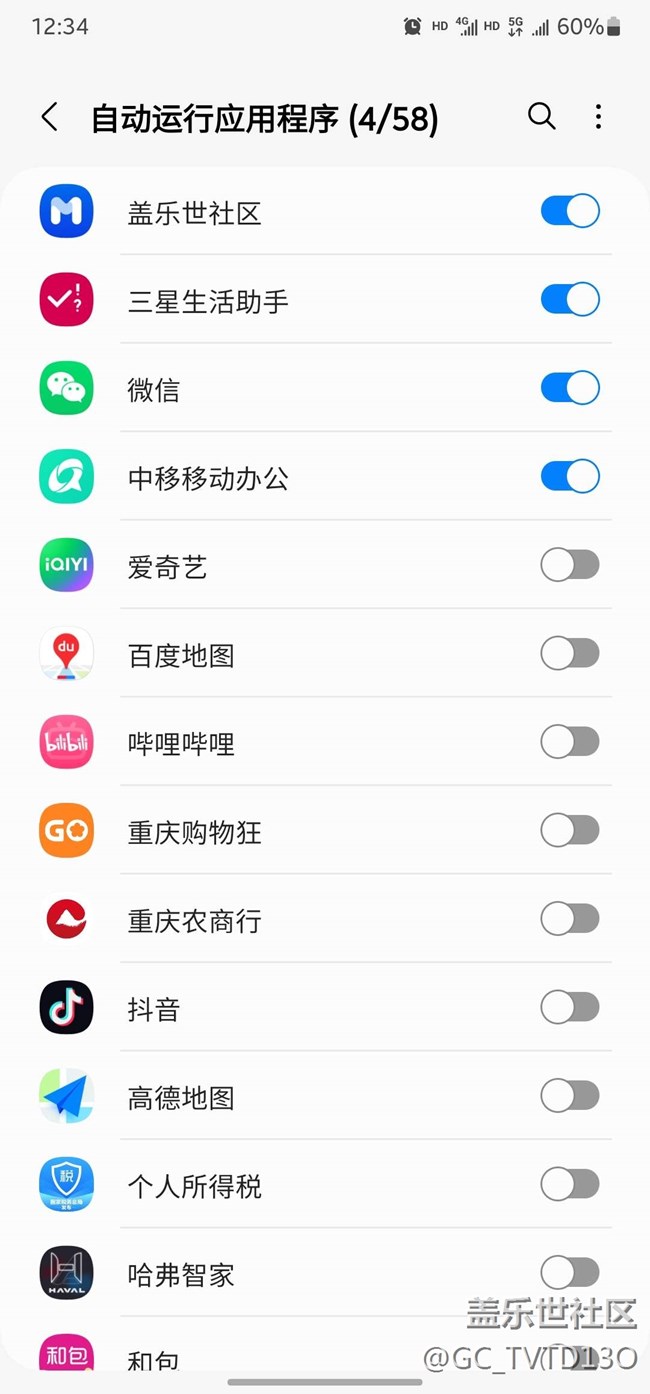The image size is (650, 1394).
Task: Switch off auto-run for 微信
Action: click(570, 388)
